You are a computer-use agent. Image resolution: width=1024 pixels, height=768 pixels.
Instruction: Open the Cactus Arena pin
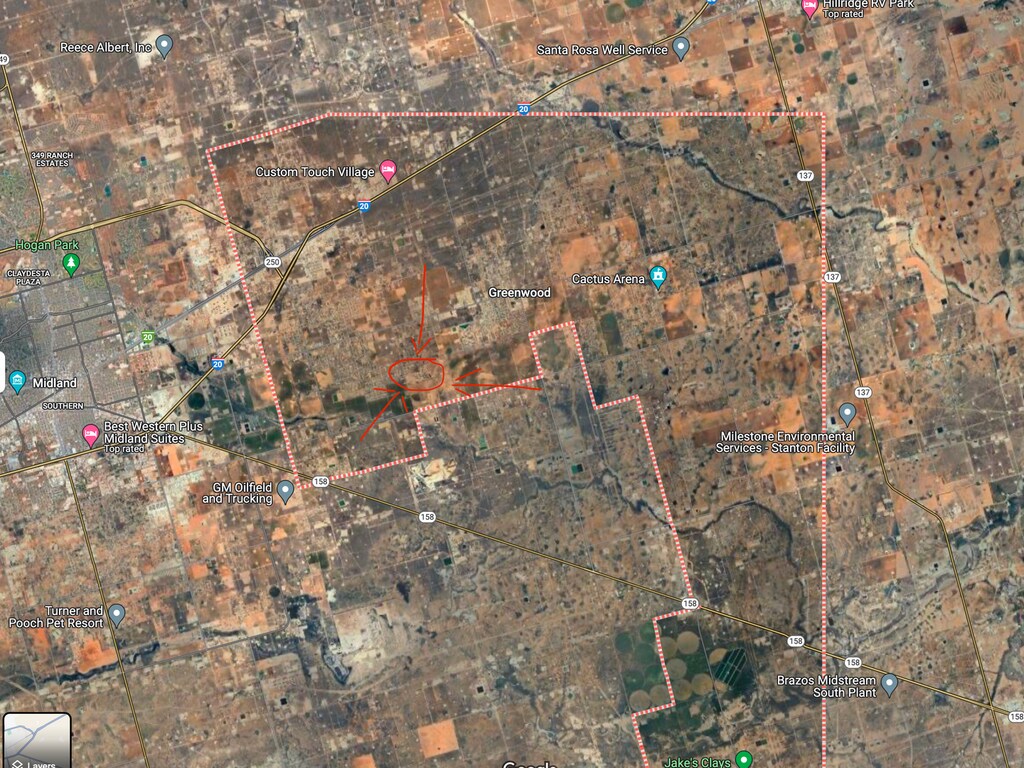658,277
